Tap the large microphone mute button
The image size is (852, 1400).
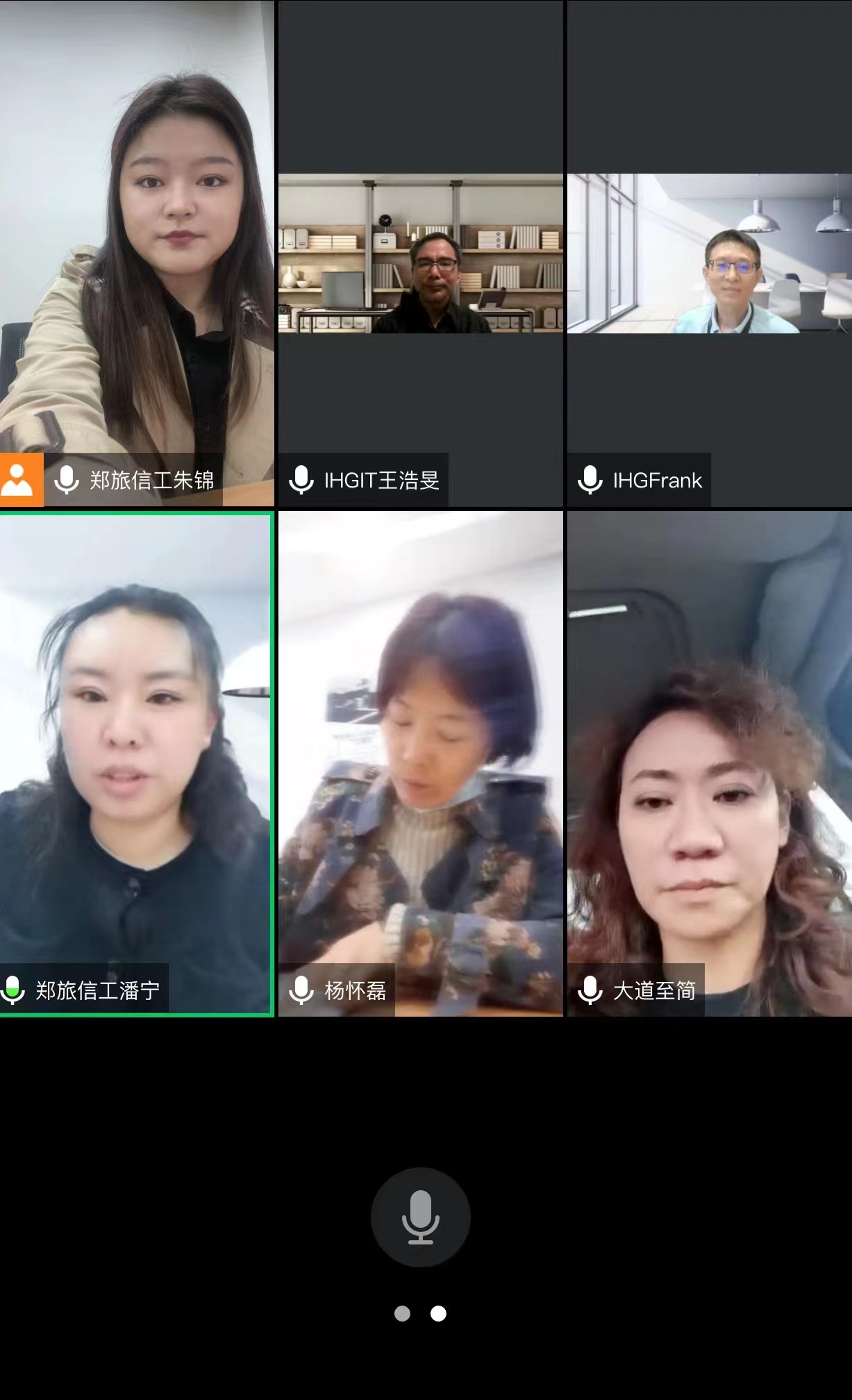click(x=420, y=1217)
